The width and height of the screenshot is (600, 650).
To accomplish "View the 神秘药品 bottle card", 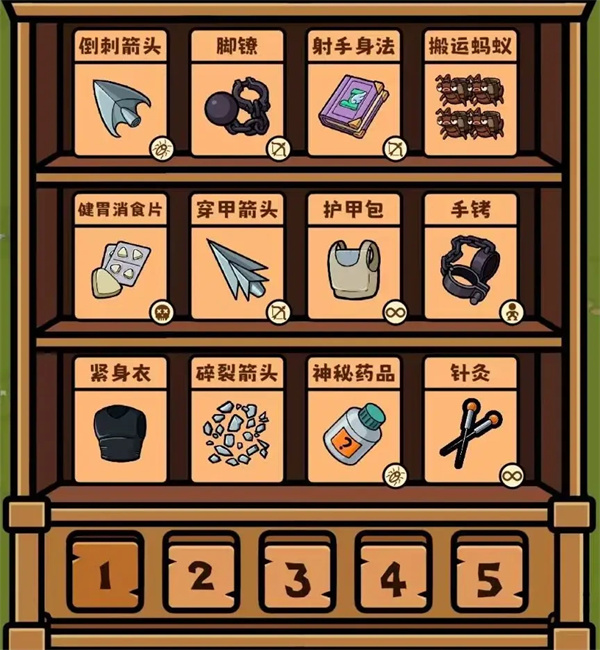I will click(354, 422).
